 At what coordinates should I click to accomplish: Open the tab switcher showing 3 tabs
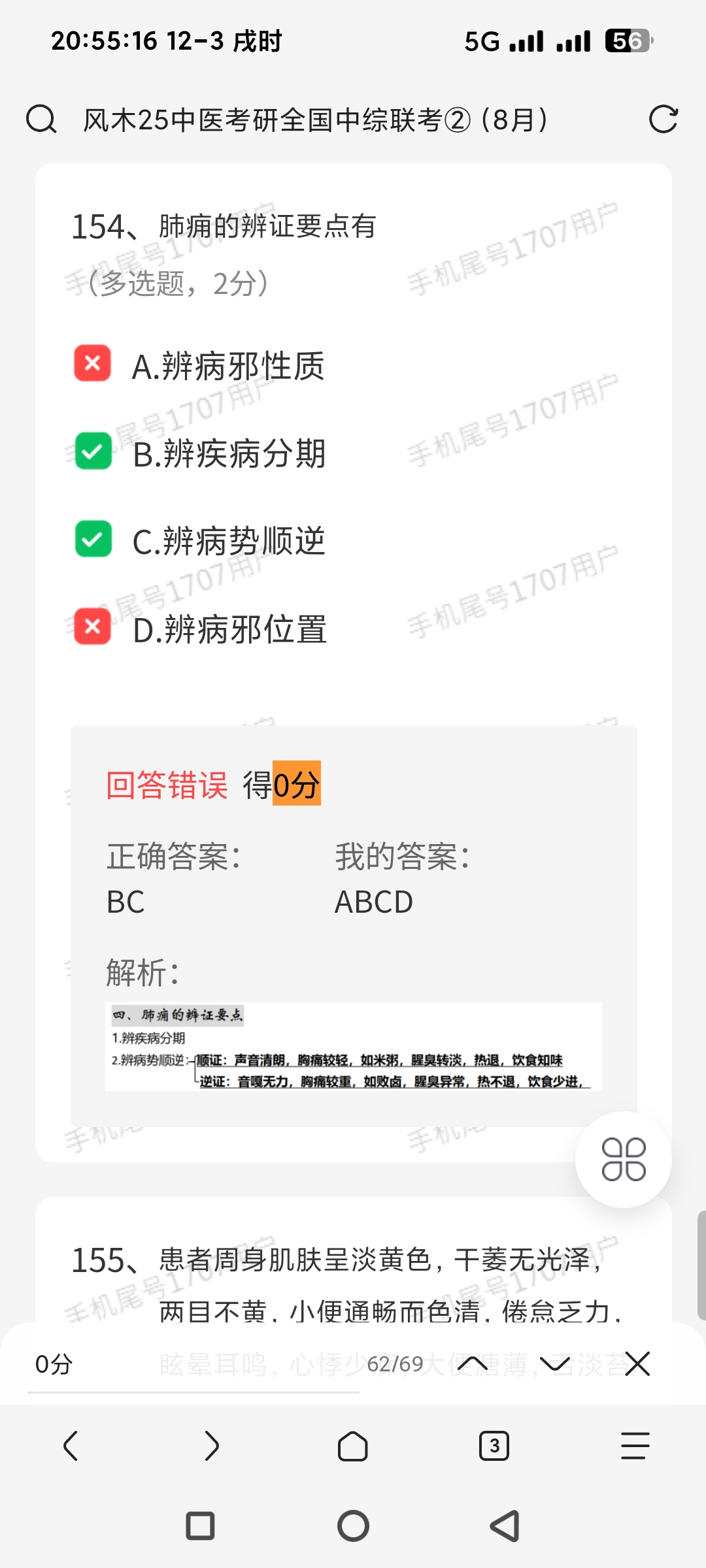pyautogui.click(x=494, y=1446)
